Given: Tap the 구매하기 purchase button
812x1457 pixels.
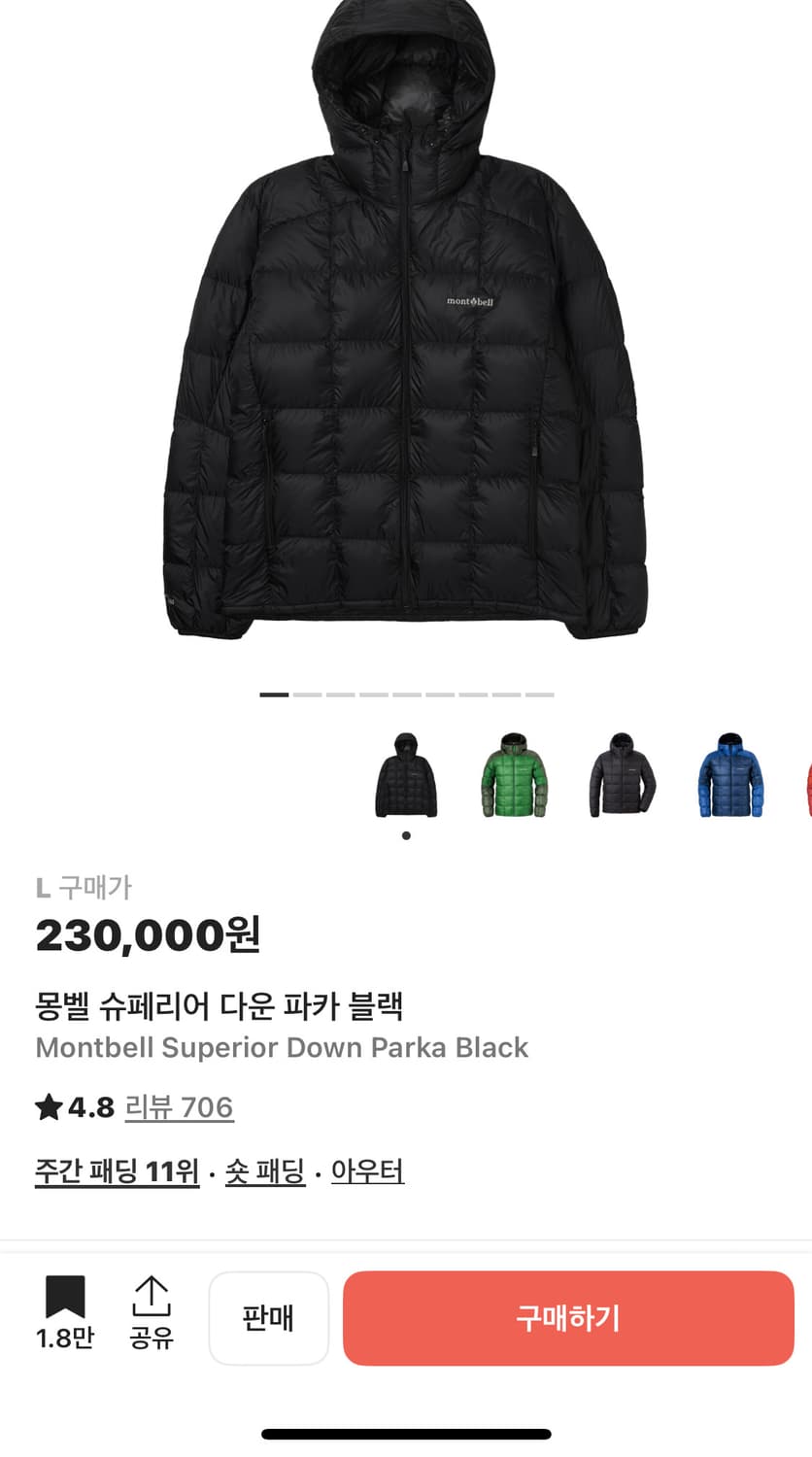Looking at the screenshot, I should pyautogui.click(x=568, y=1318).
